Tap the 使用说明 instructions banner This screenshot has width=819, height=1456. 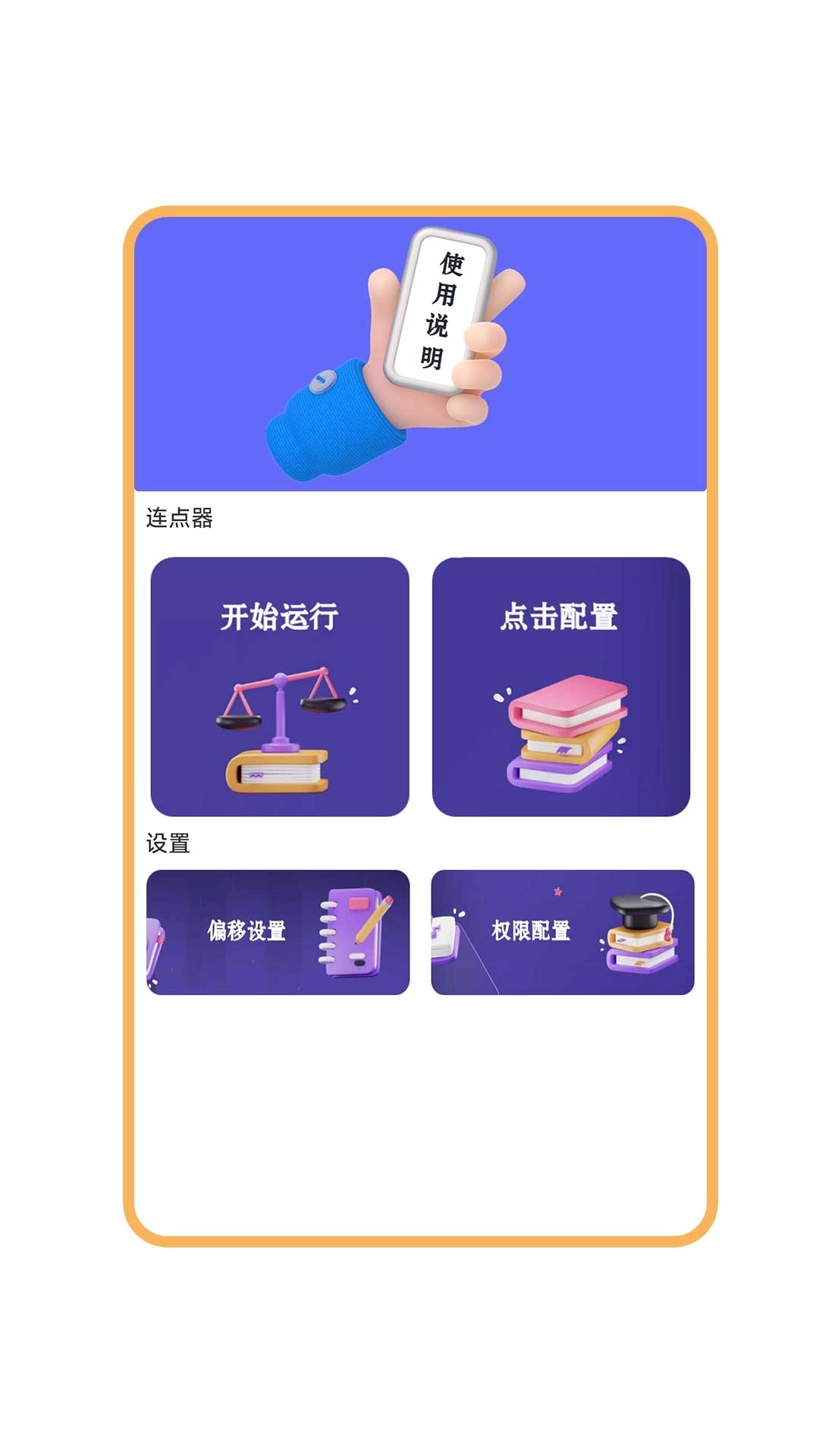click(x=417, y=353)
